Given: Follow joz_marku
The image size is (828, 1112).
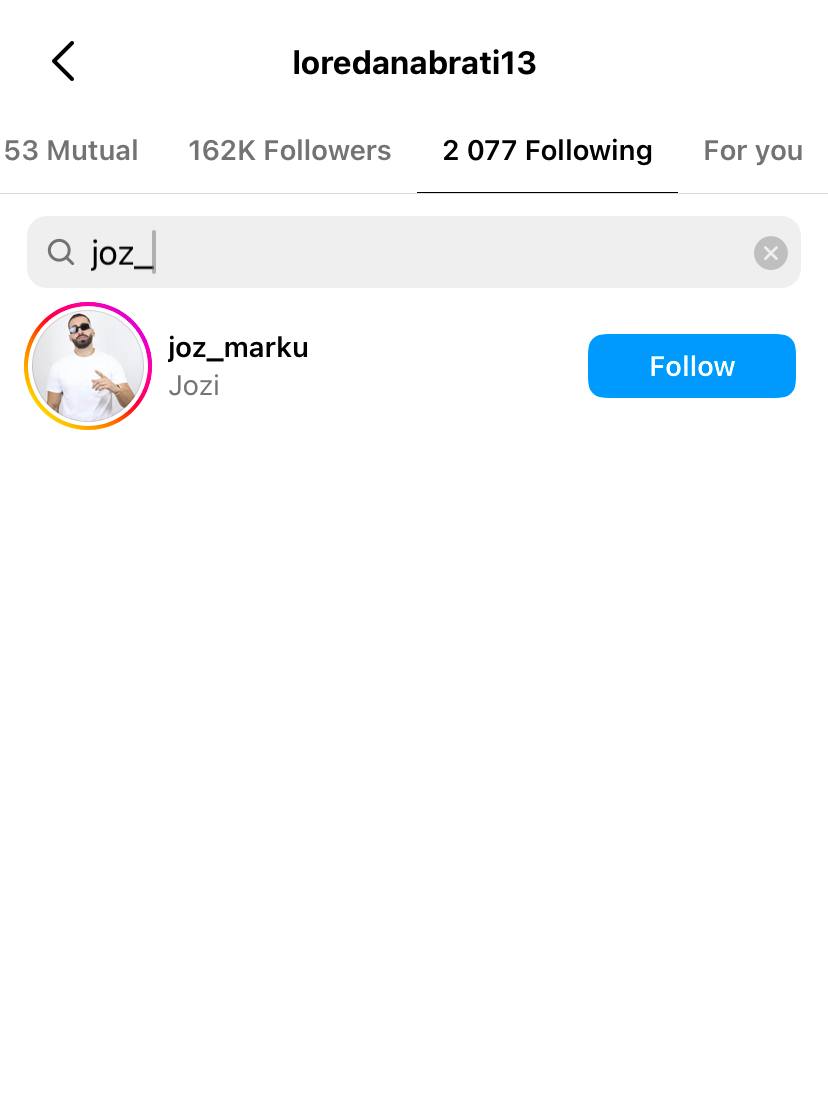Looking at the screenshot, I should [691, 366].
